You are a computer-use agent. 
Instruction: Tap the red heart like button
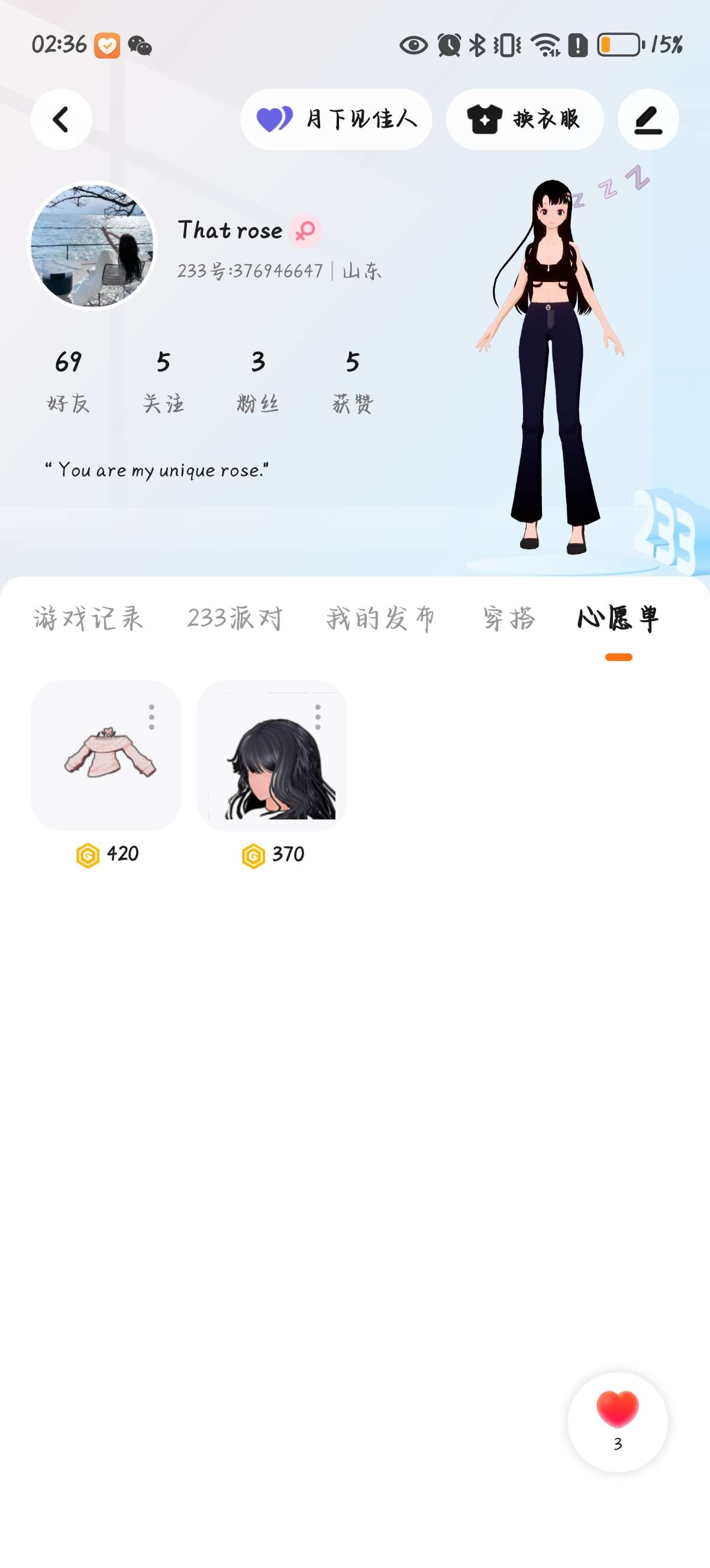coord(618,1422)
